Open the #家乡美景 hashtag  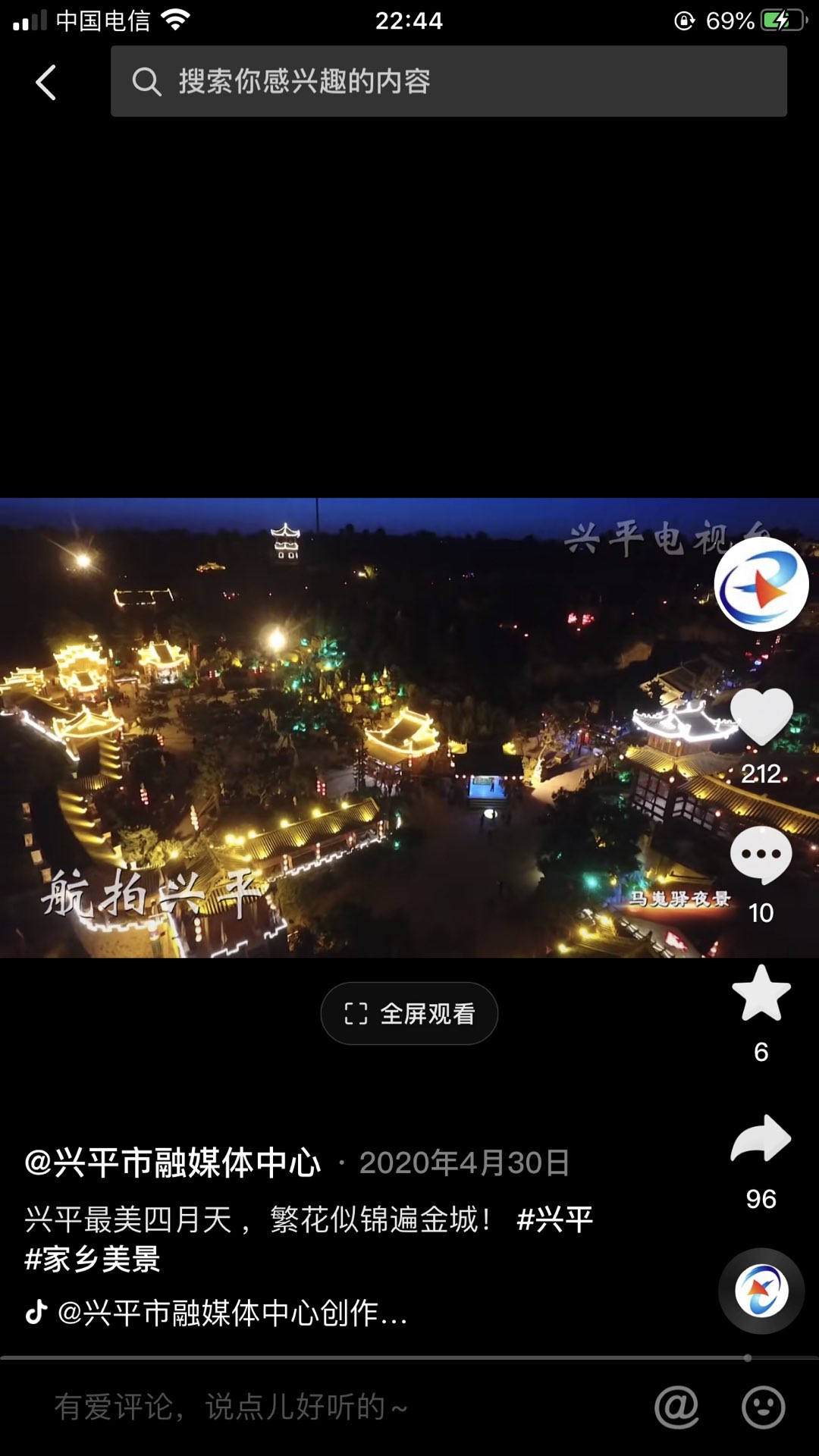pyautogui.click(x=93, y=1260)
